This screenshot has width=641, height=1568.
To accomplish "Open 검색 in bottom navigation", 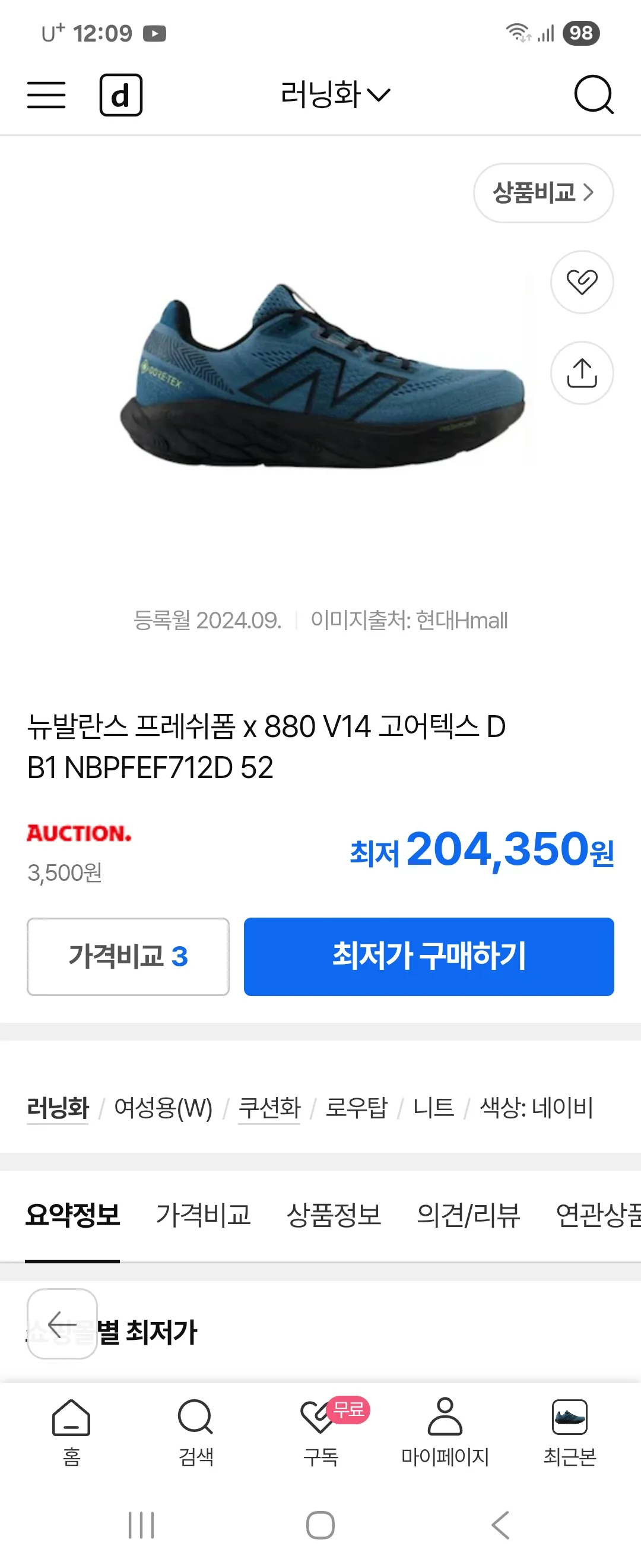I will point(195,1430).
